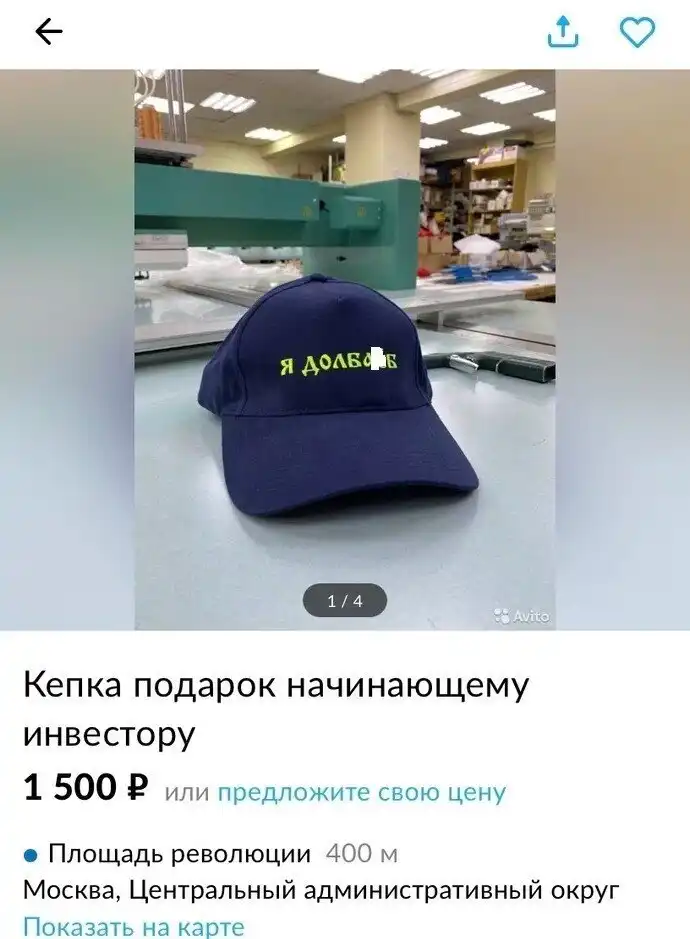Add listing to favorites with heart

click(x=637, y=32)
